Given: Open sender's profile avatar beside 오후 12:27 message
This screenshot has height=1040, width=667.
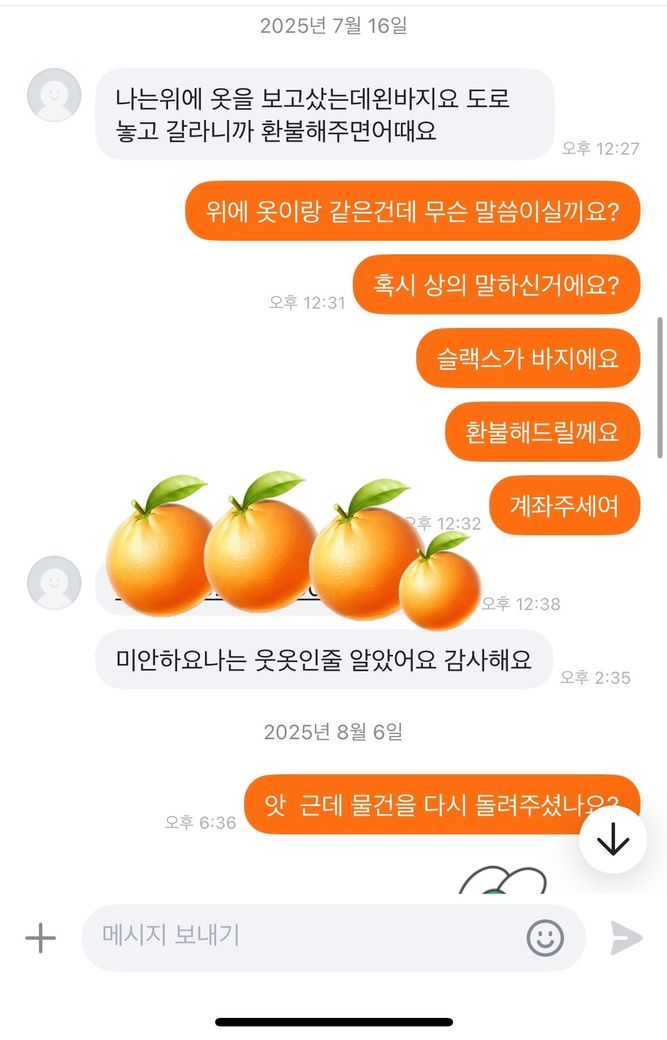Looking at the screenshot, I should click(x=54, y=96).
